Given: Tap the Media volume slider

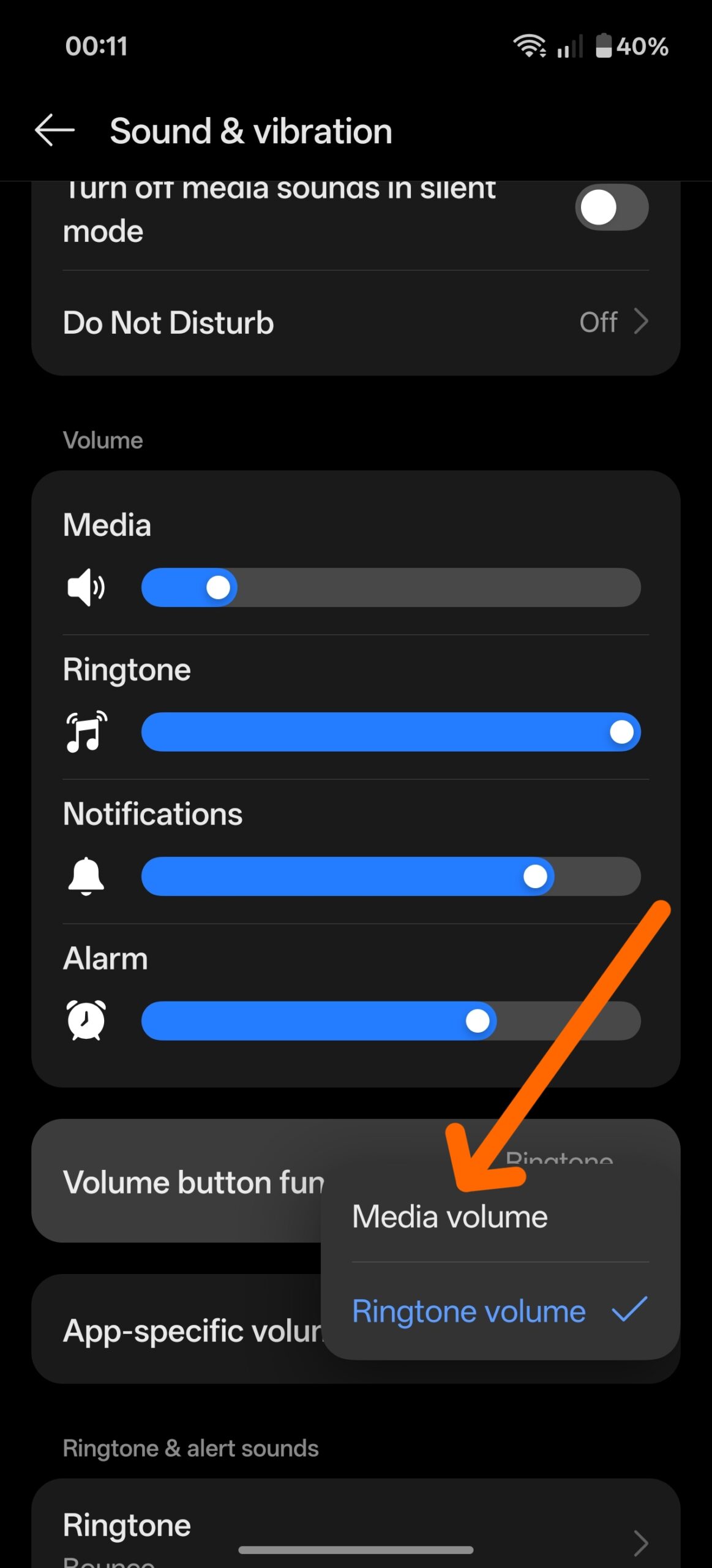Looking at the screenshot, I should tap(391, 587).
